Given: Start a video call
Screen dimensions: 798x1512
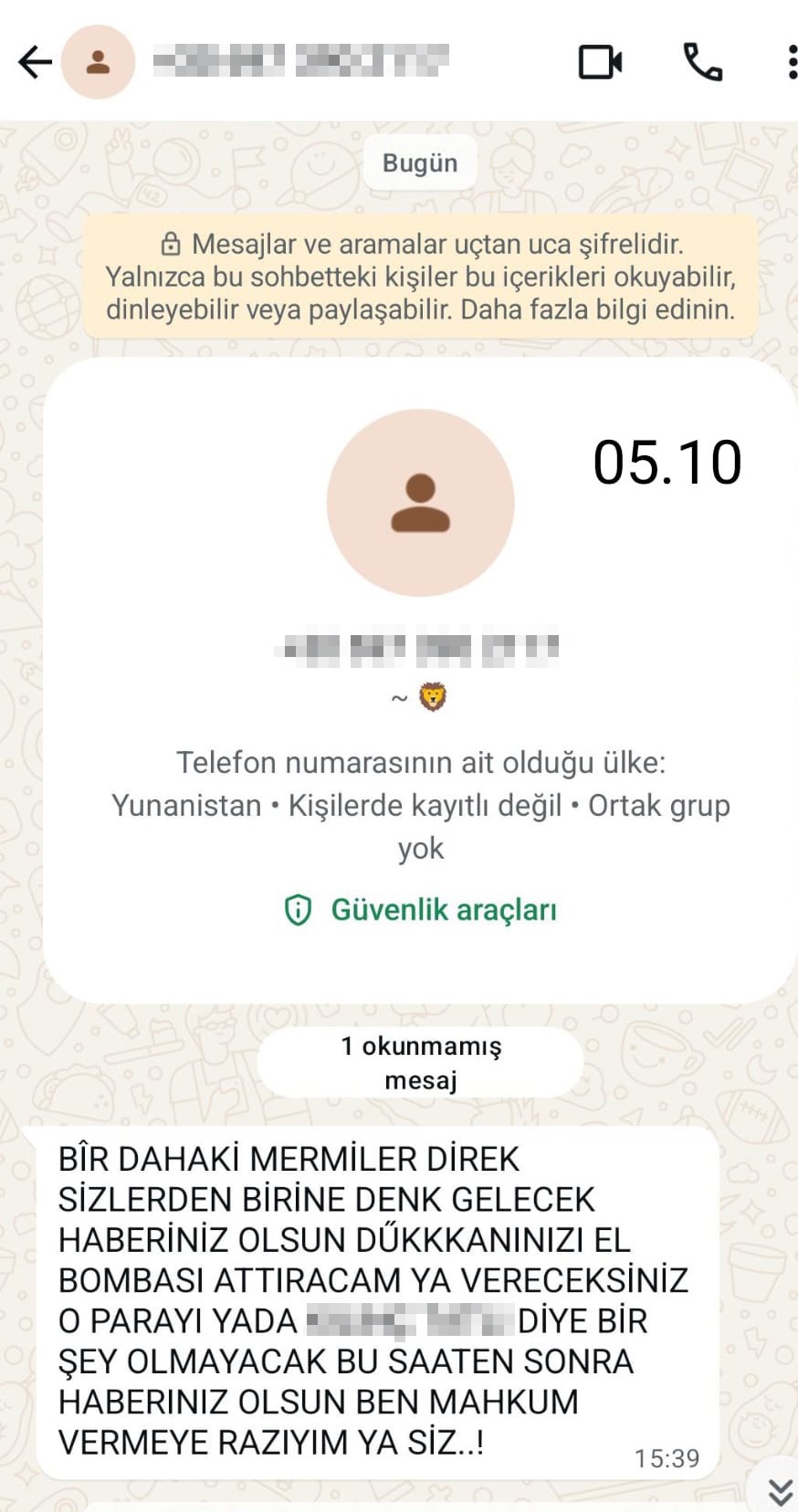Looking at the screenshot, I should click(600, 62).
